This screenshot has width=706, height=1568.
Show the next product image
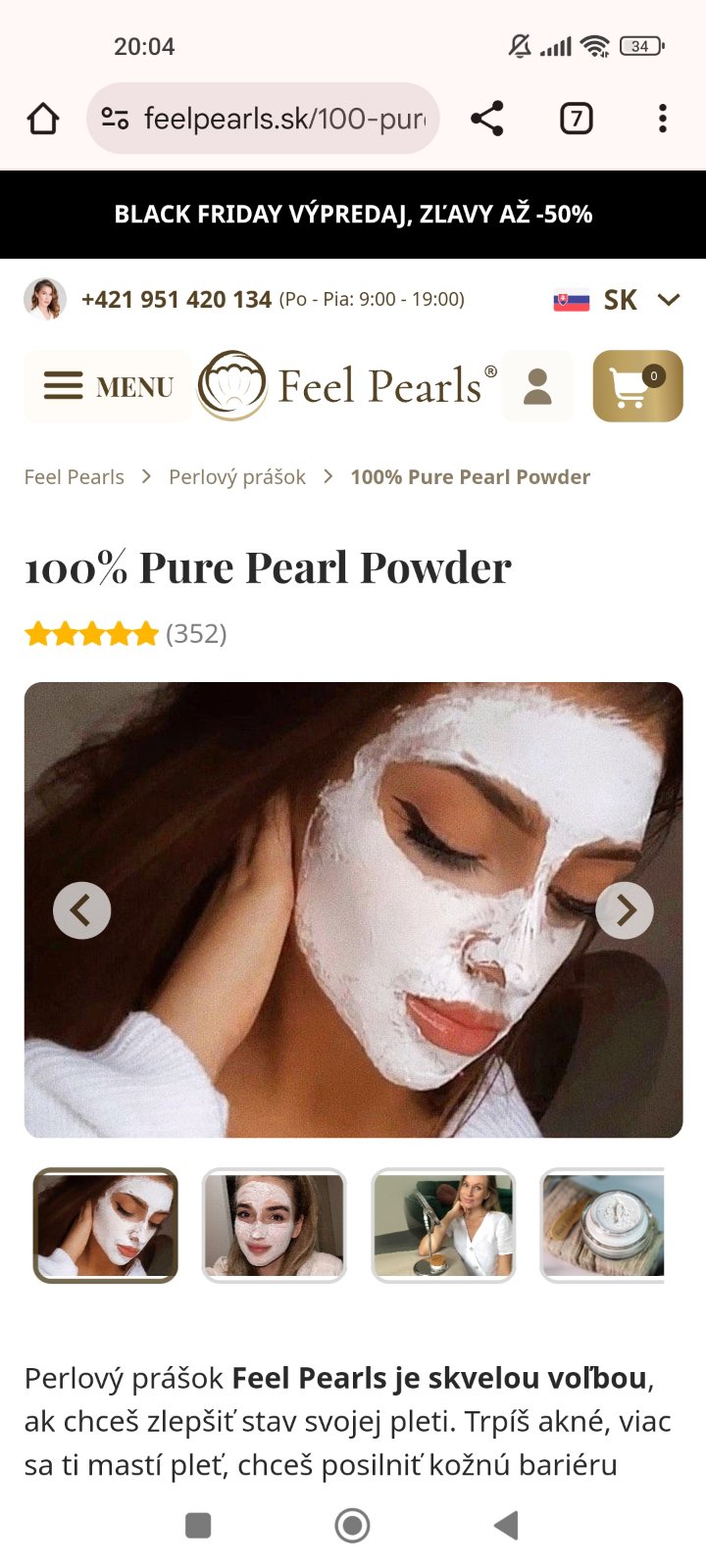(x=625, y=910)
